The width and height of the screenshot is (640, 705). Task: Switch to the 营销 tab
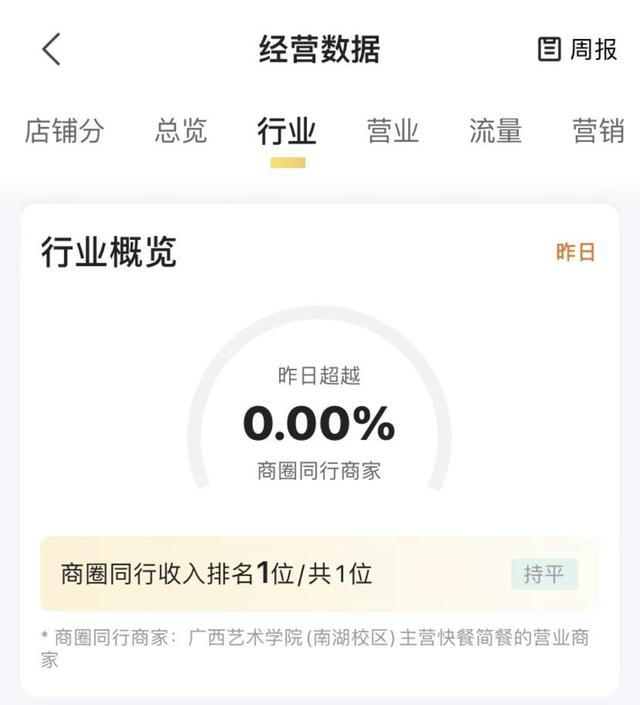click(598, 131)
